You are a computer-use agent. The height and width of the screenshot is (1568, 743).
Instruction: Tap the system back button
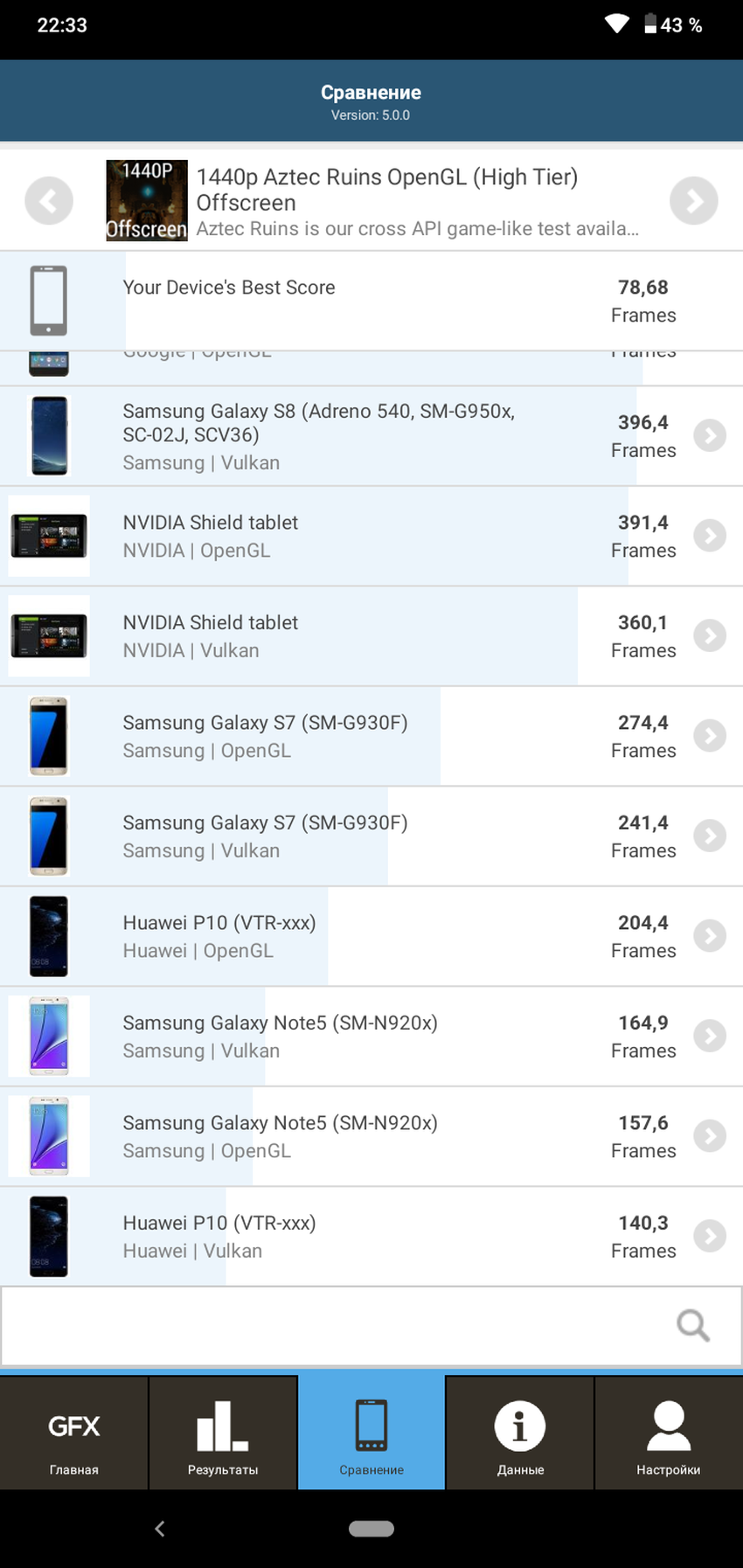tap(159, 1529)
